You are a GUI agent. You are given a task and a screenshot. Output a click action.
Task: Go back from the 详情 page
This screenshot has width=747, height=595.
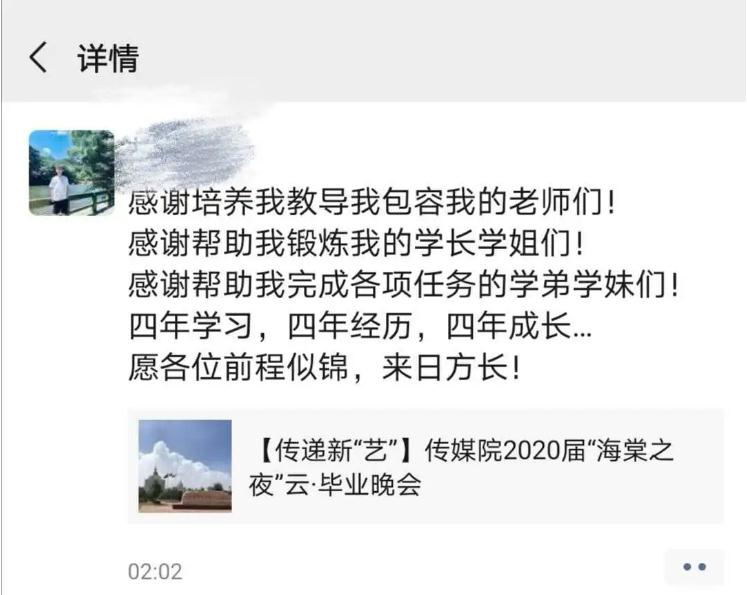click(38, 58)
